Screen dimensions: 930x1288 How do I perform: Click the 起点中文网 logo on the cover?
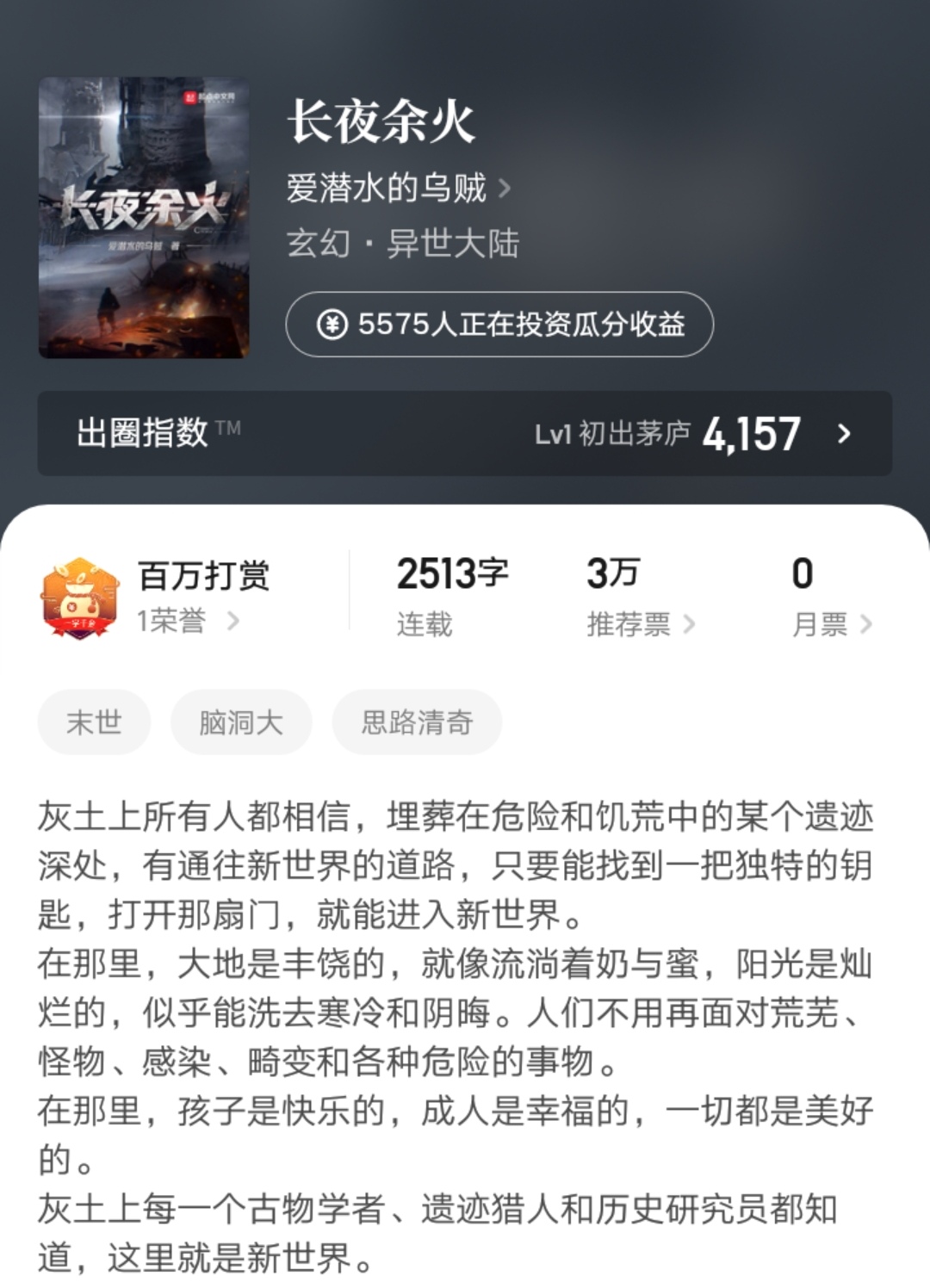[x=205, y=96]
